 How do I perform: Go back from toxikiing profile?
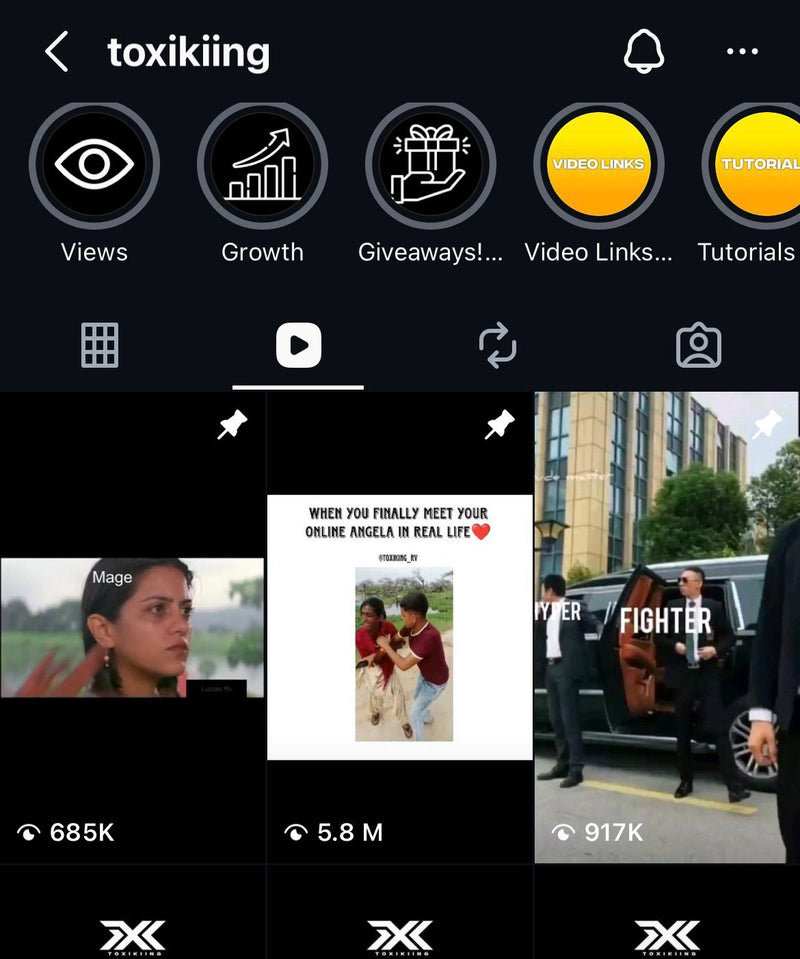click(57, 51)
